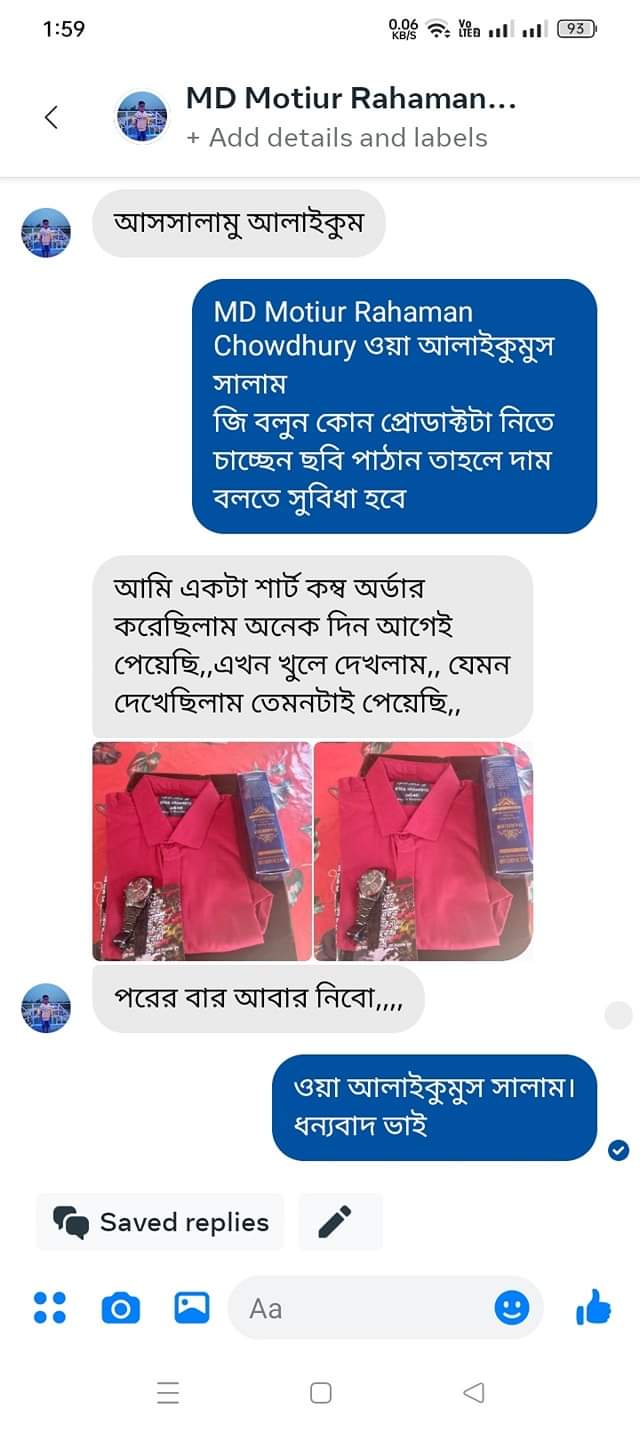Open MD Motiur Rahaman's profile header

(x=350, y=99)
